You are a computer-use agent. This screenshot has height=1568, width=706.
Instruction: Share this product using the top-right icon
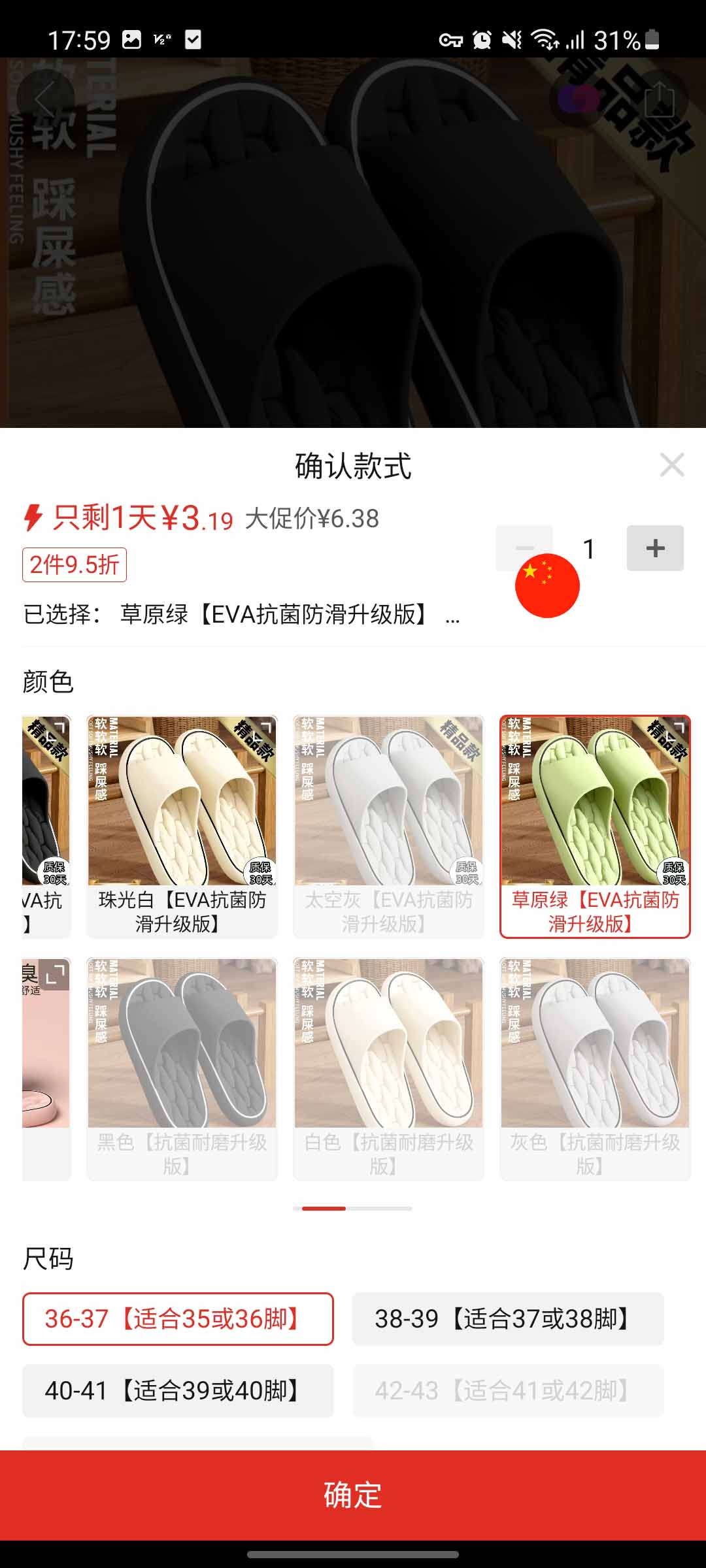click(659, 99)
